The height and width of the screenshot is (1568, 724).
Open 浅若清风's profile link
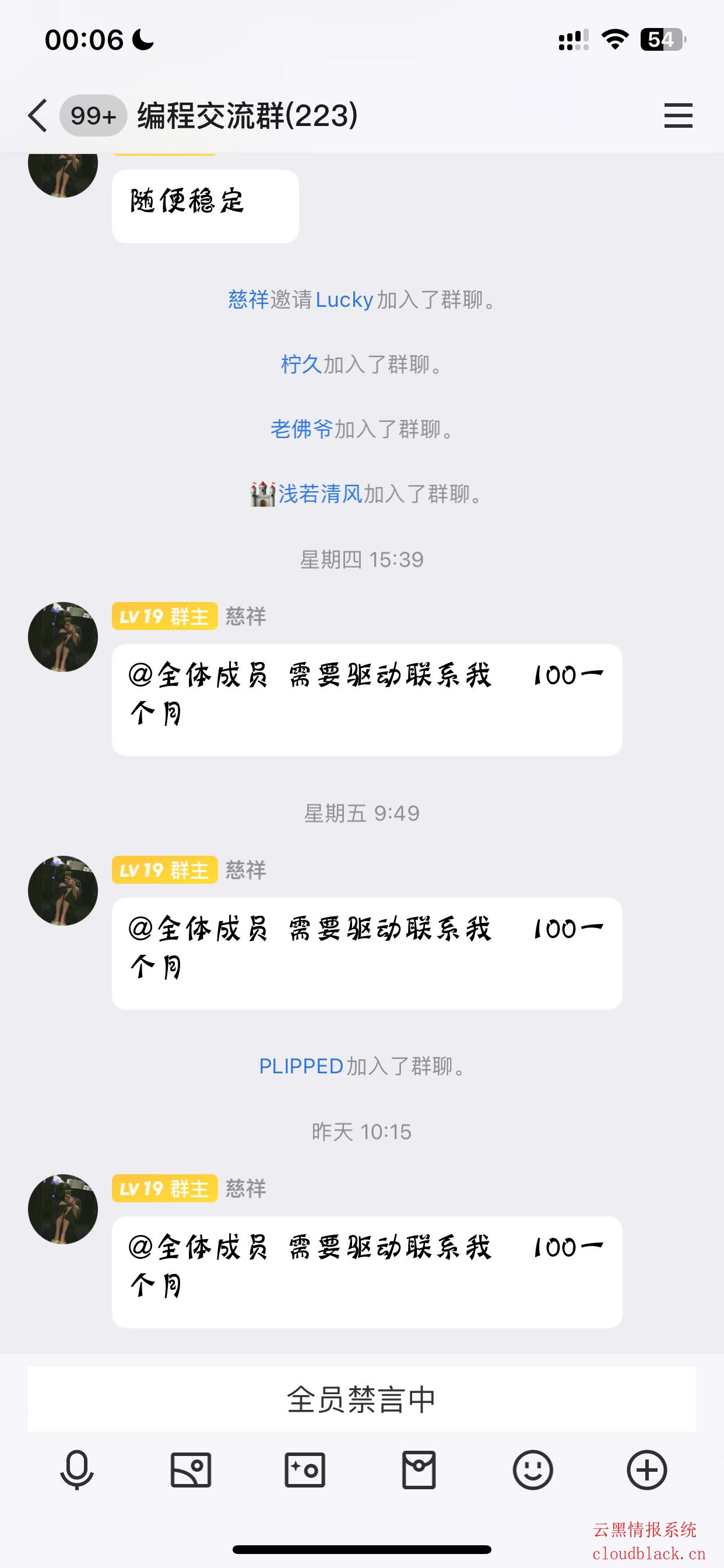319,494
